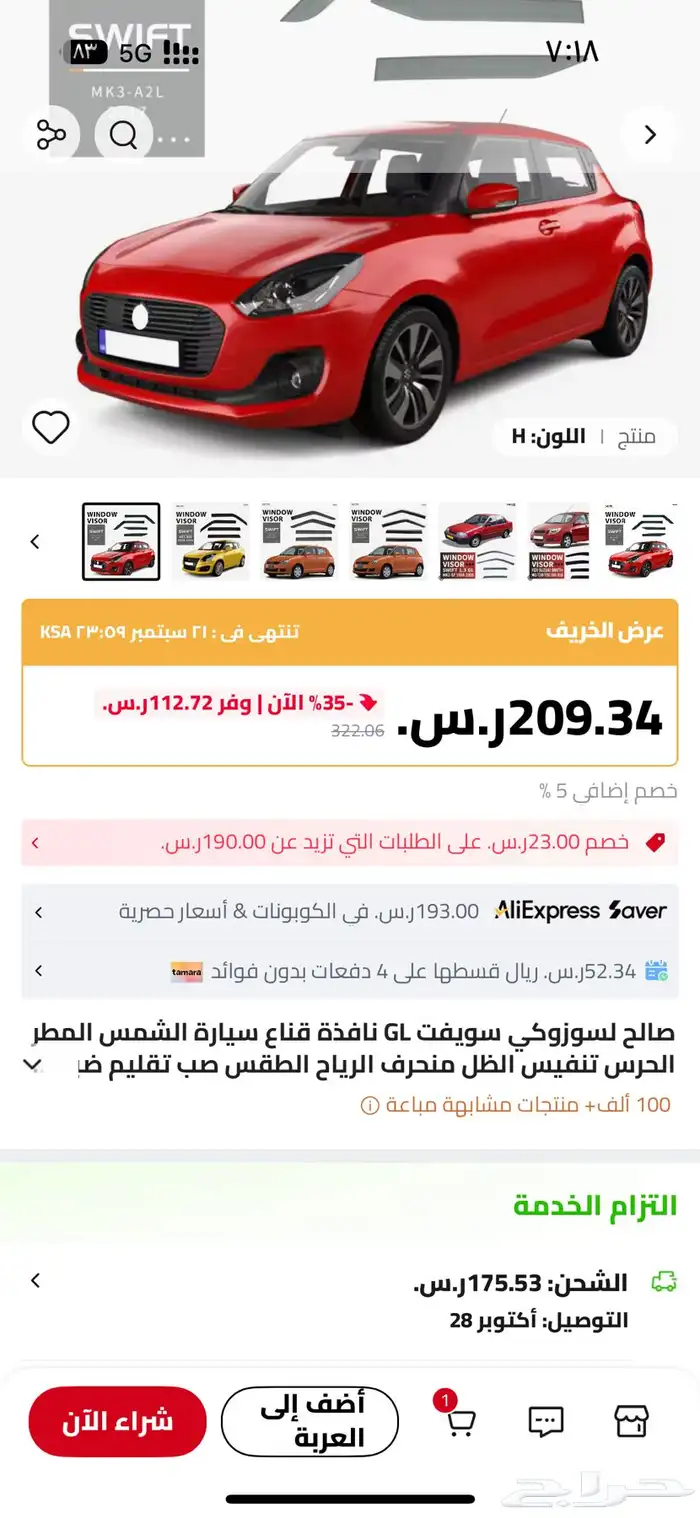Screen dimensions: 700x1518
Task: Open the shopping cart
Action: [459, 1421]
